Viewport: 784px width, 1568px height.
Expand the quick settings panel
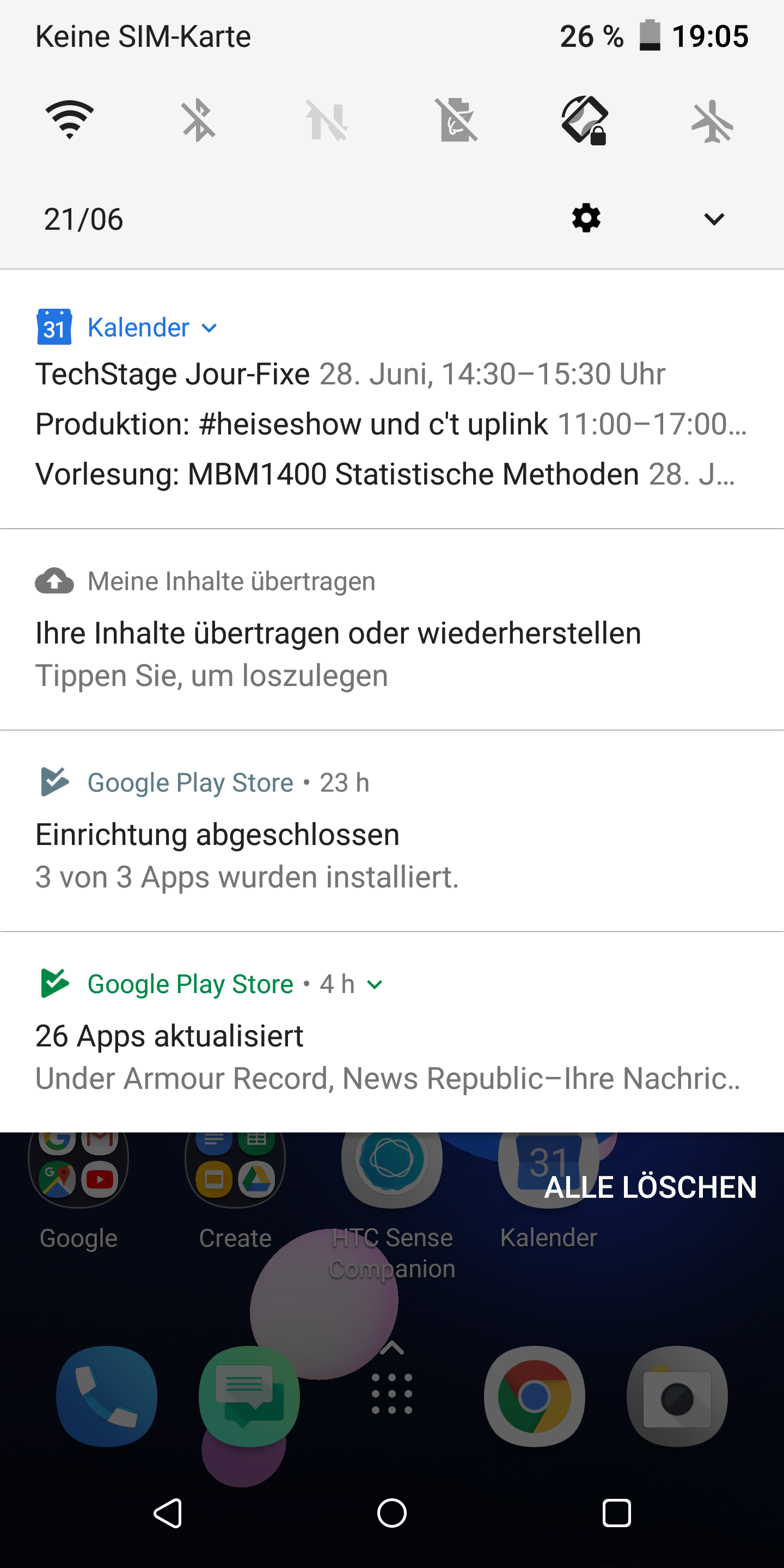714,219
